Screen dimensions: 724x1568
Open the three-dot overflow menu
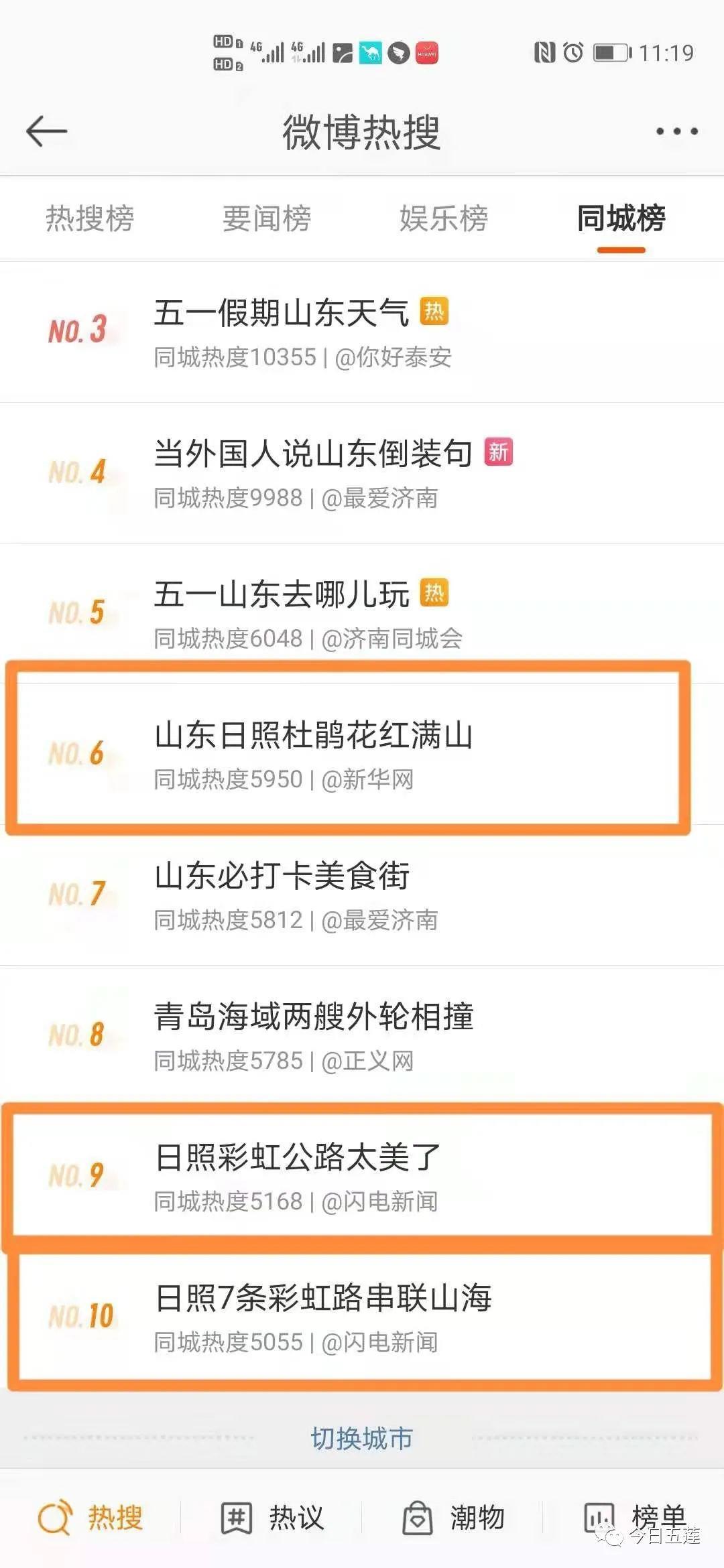(676, 131)
